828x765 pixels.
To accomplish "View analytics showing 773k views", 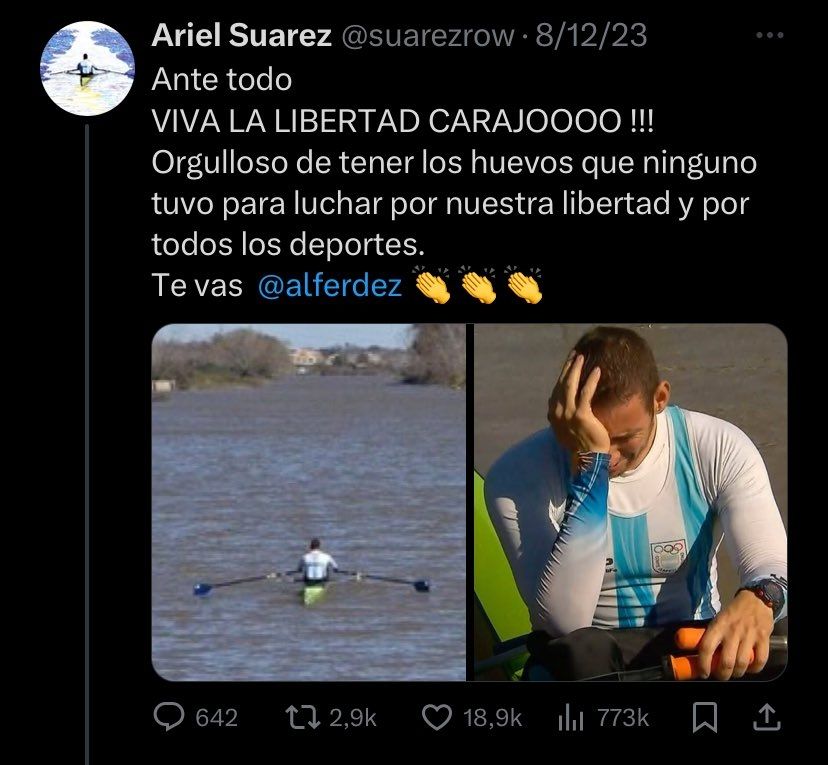I will coord(568,717).
